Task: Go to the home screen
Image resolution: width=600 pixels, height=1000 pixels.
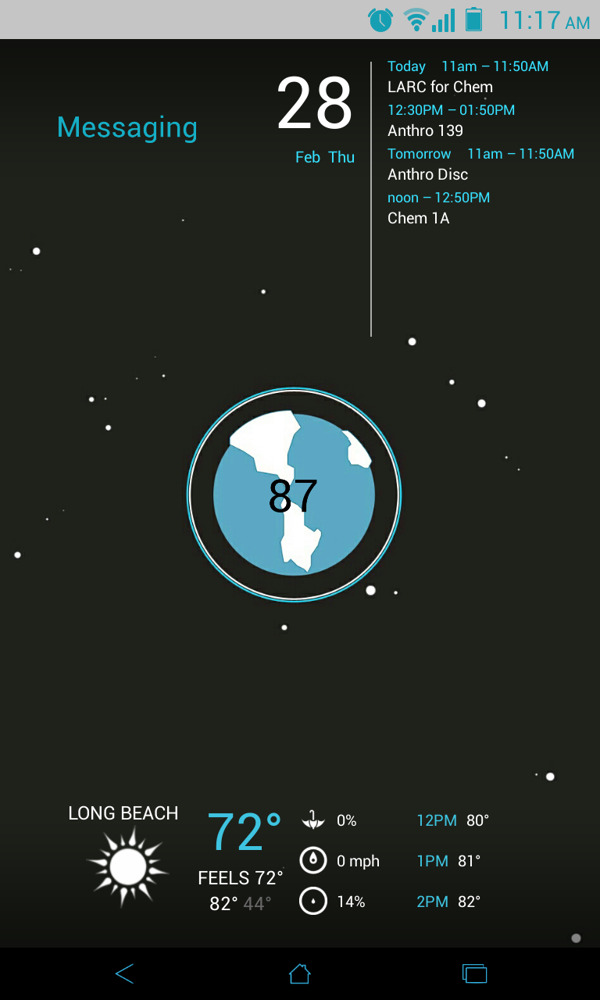Action: point(299,973)
